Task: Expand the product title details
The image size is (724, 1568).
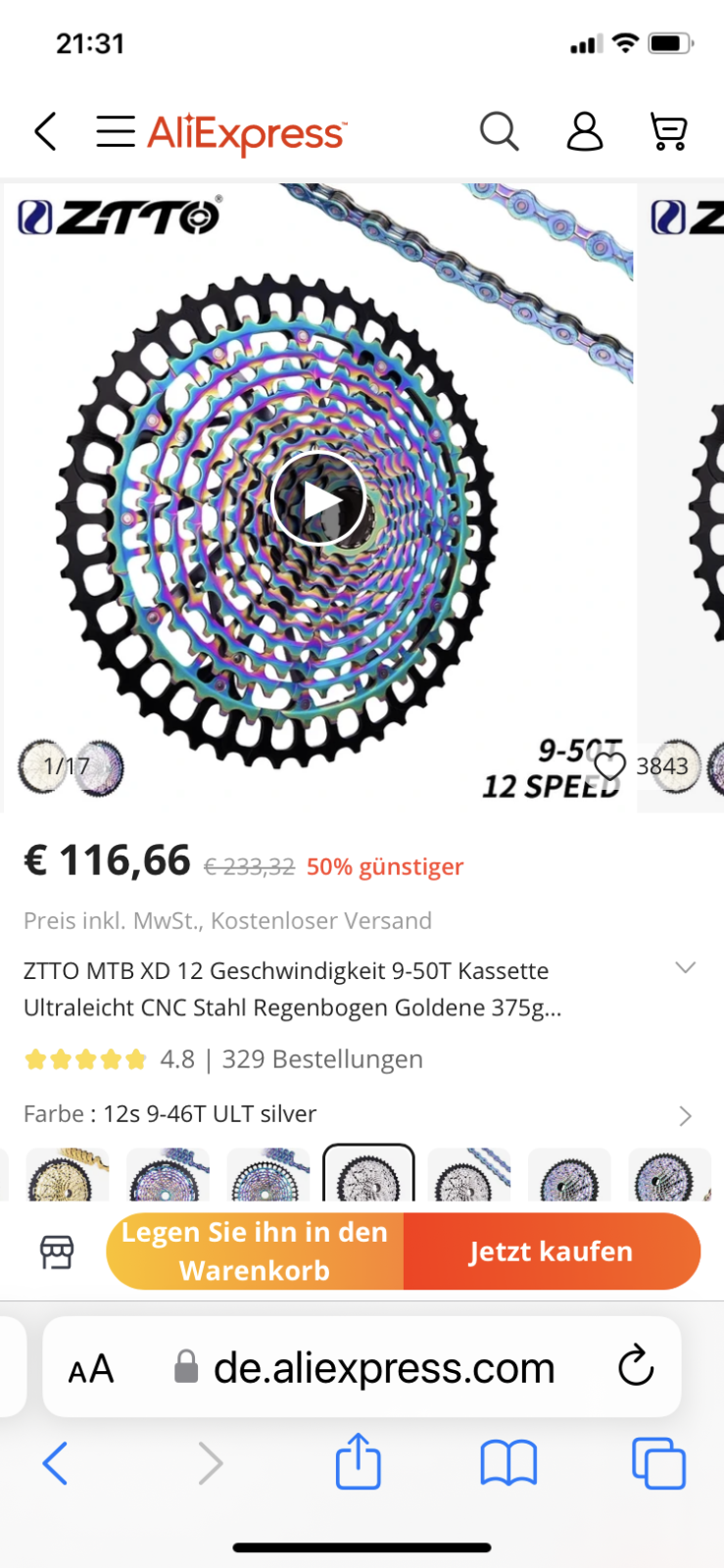Action: 685,968
